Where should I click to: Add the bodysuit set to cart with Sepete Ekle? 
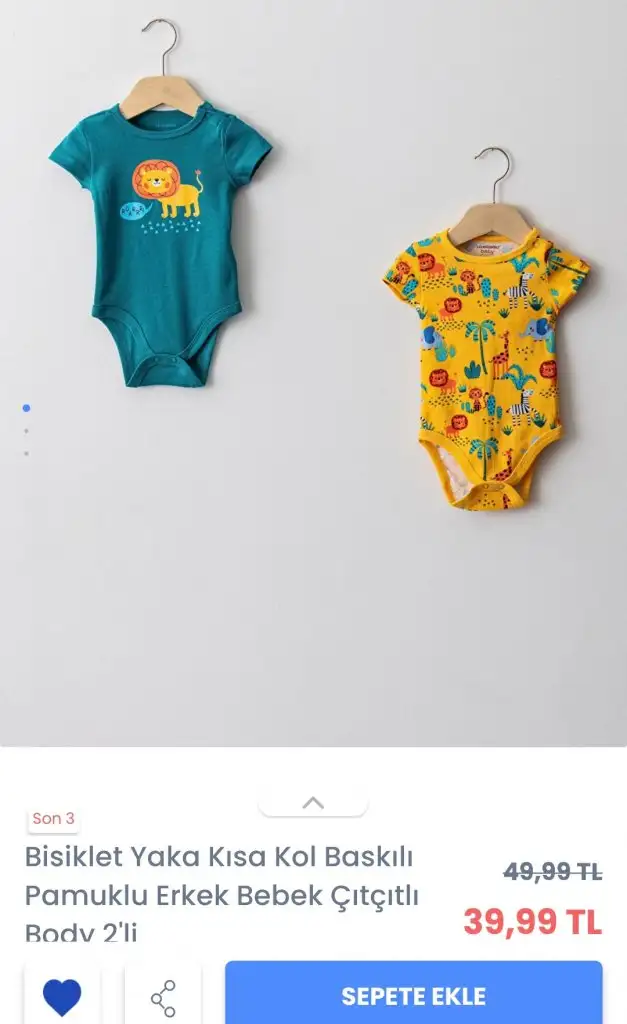point(413,994)
